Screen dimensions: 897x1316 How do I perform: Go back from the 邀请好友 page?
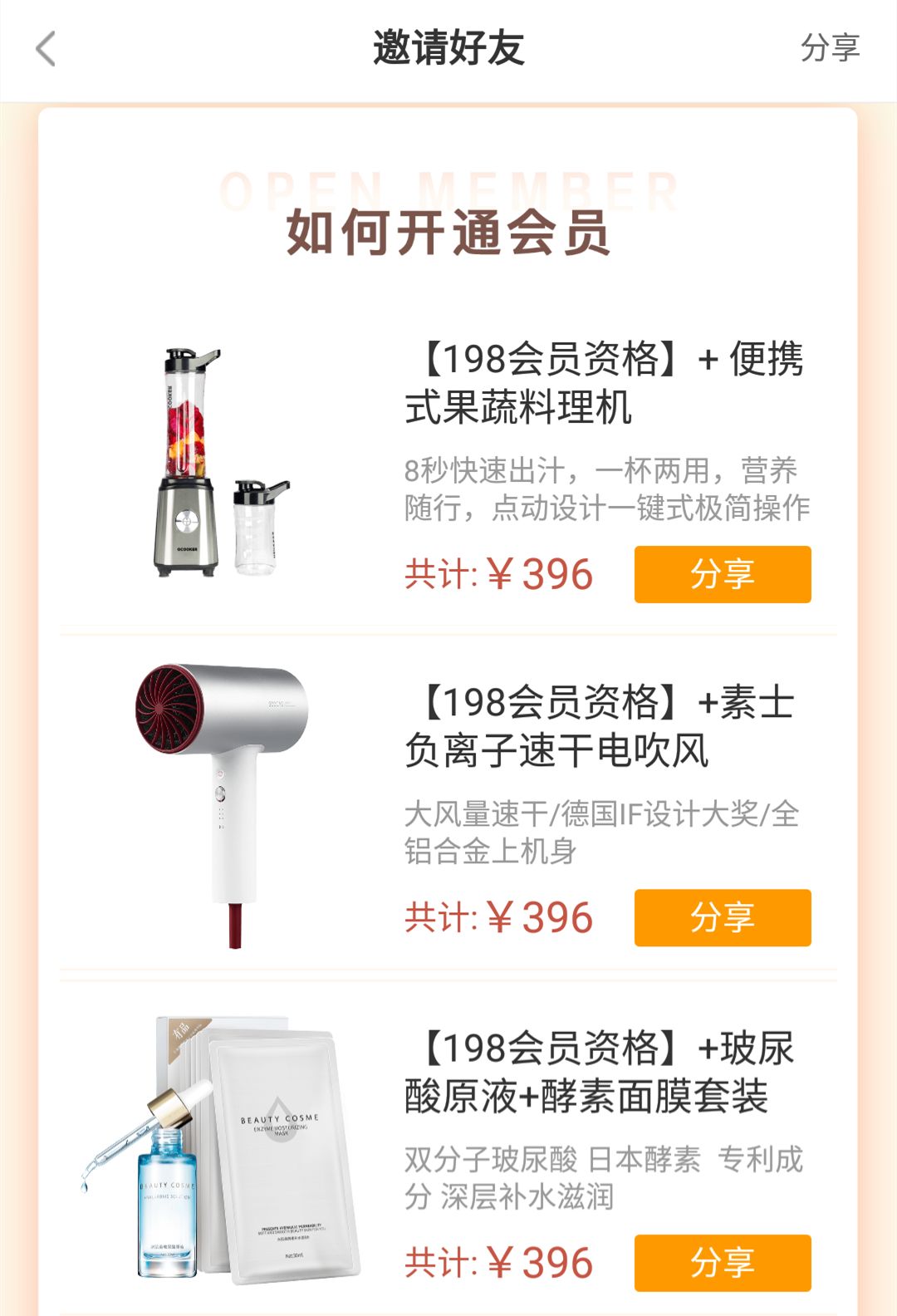pos(47,49)
